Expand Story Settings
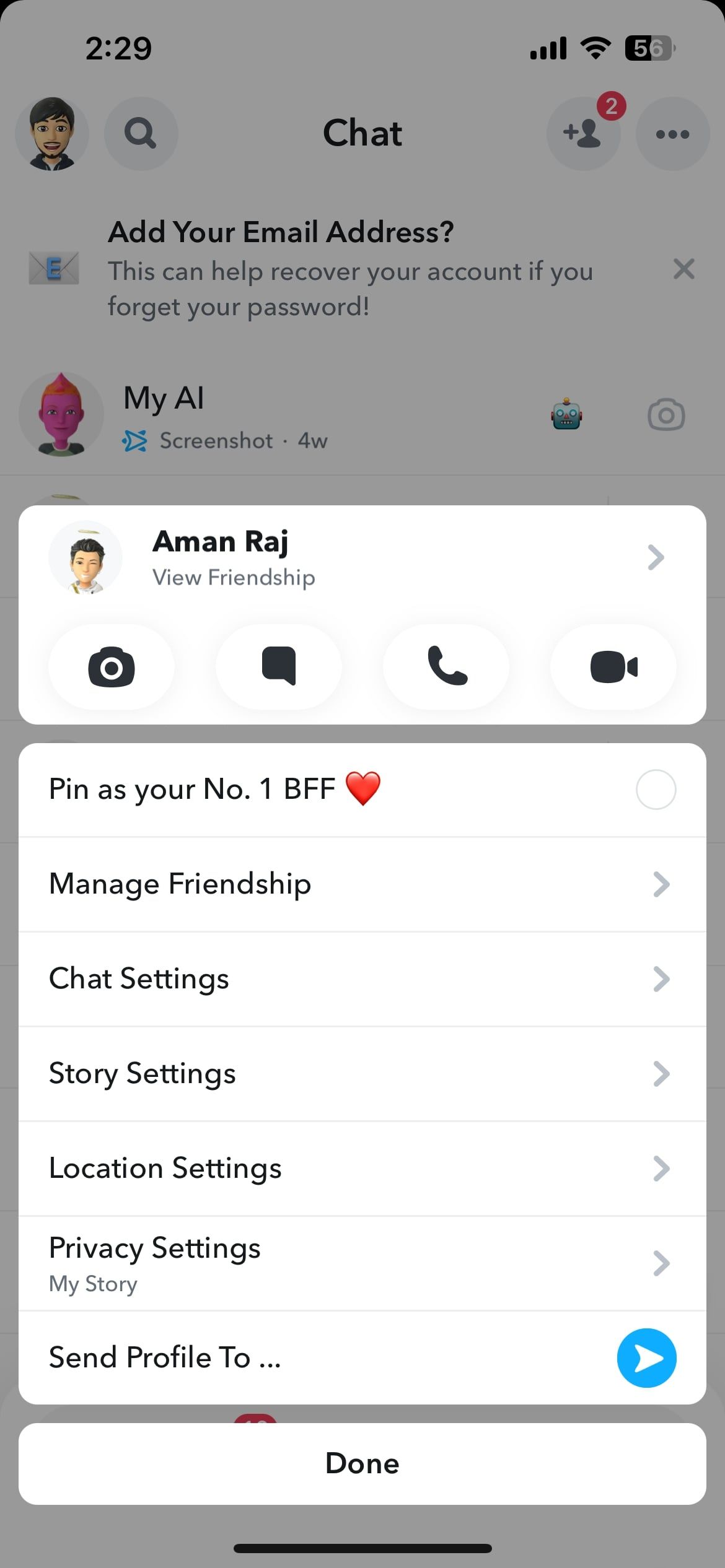 (x=362, y=1073)
